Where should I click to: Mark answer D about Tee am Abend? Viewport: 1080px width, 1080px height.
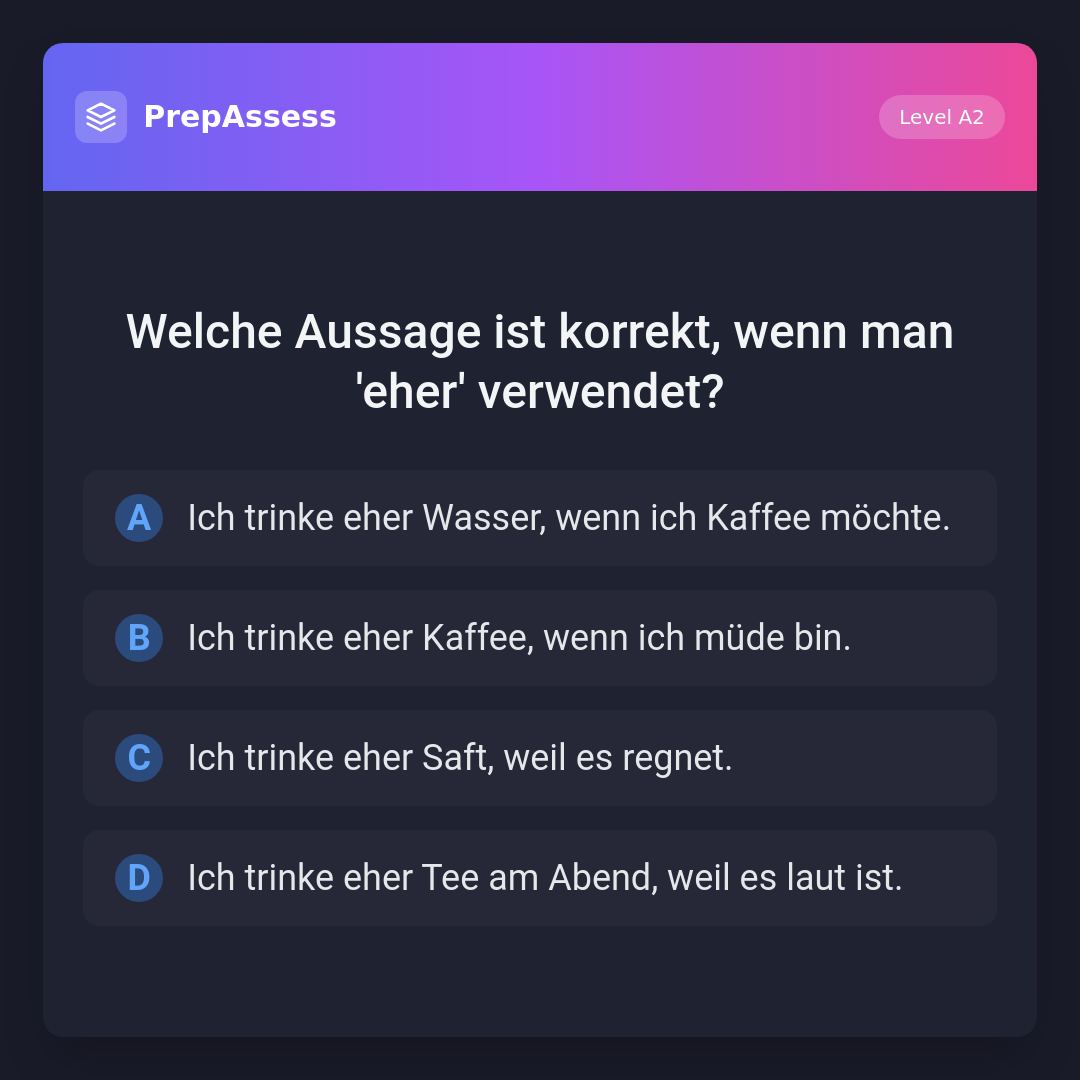click(540, 878)
